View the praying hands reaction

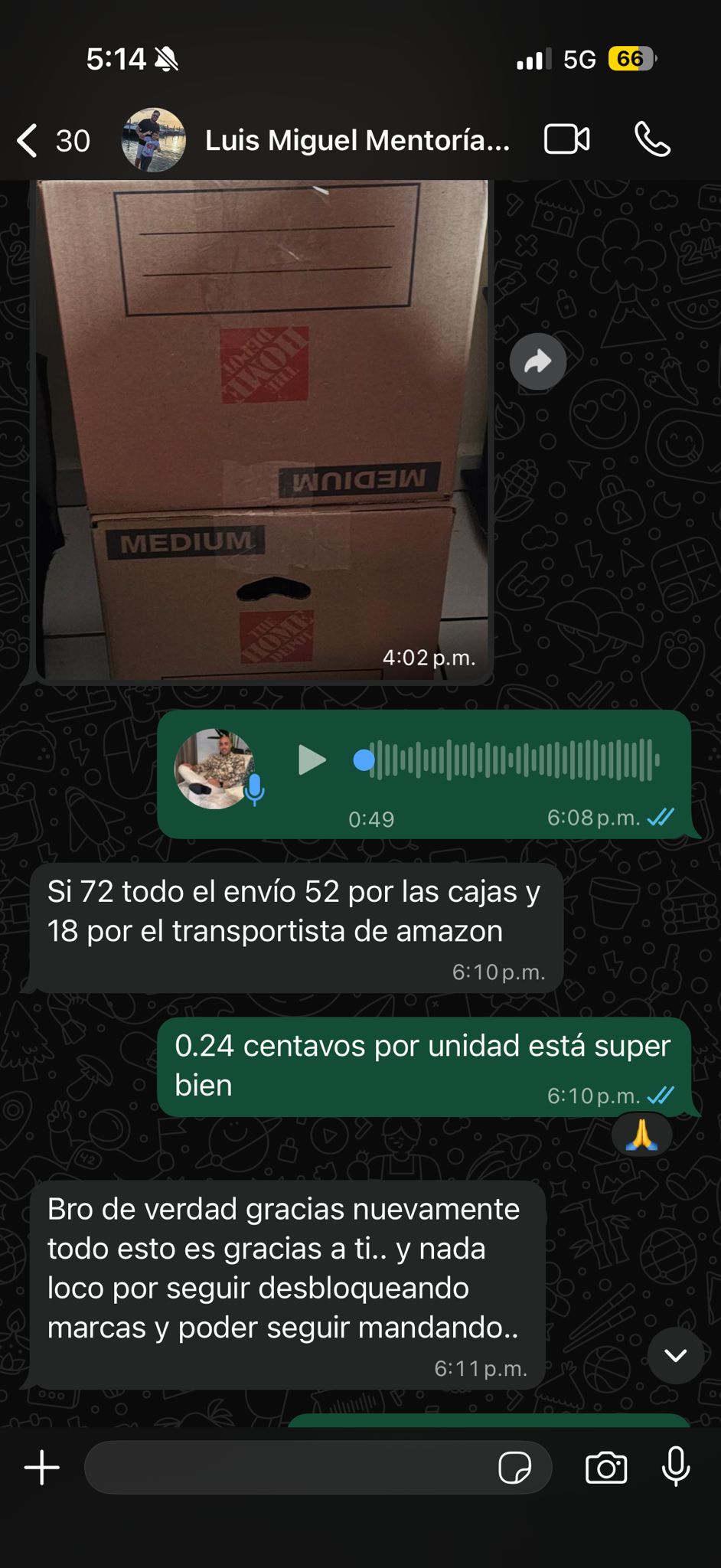(x=641, y=1135)
